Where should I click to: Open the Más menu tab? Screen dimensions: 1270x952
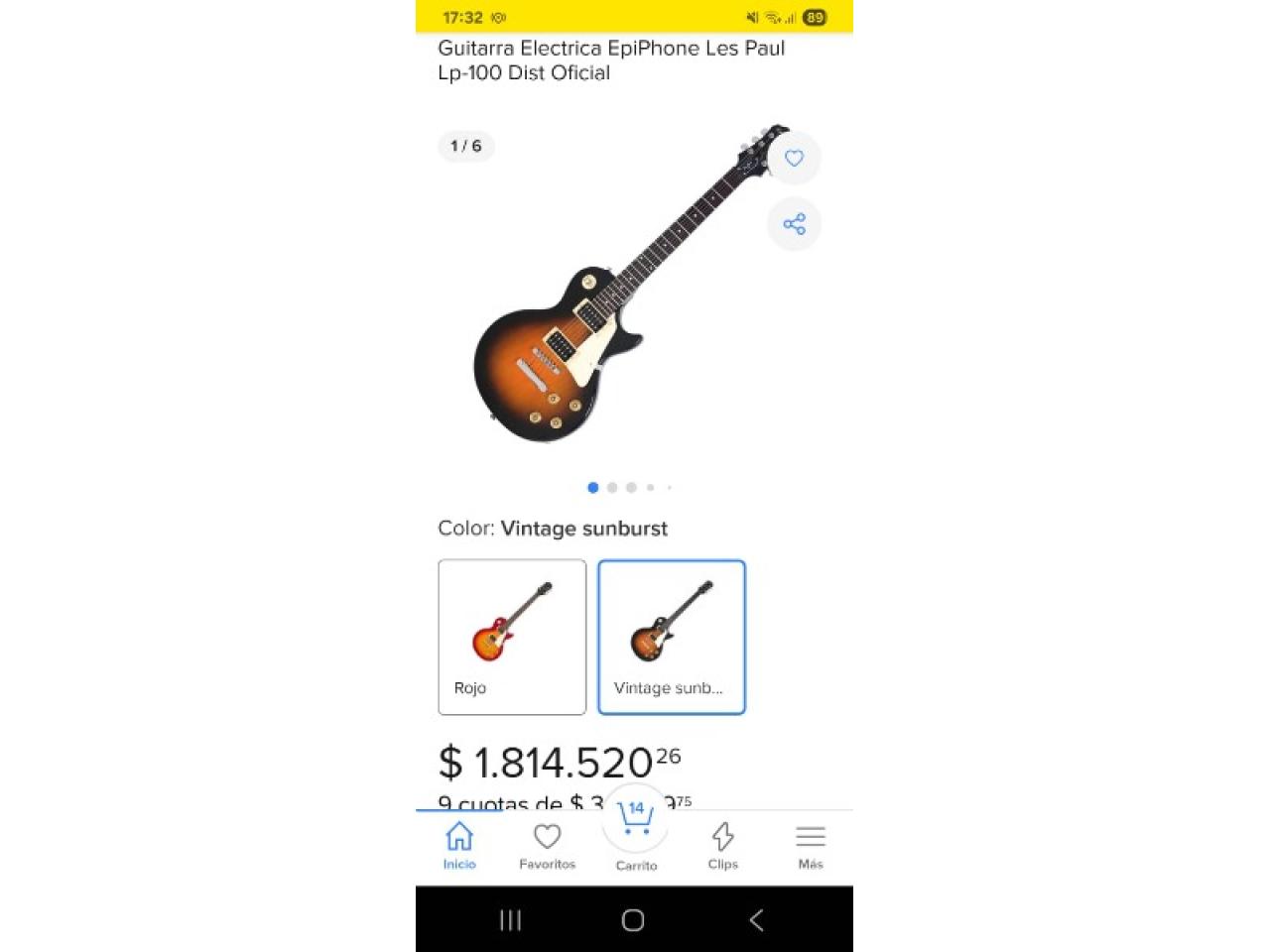coord(810,845)
